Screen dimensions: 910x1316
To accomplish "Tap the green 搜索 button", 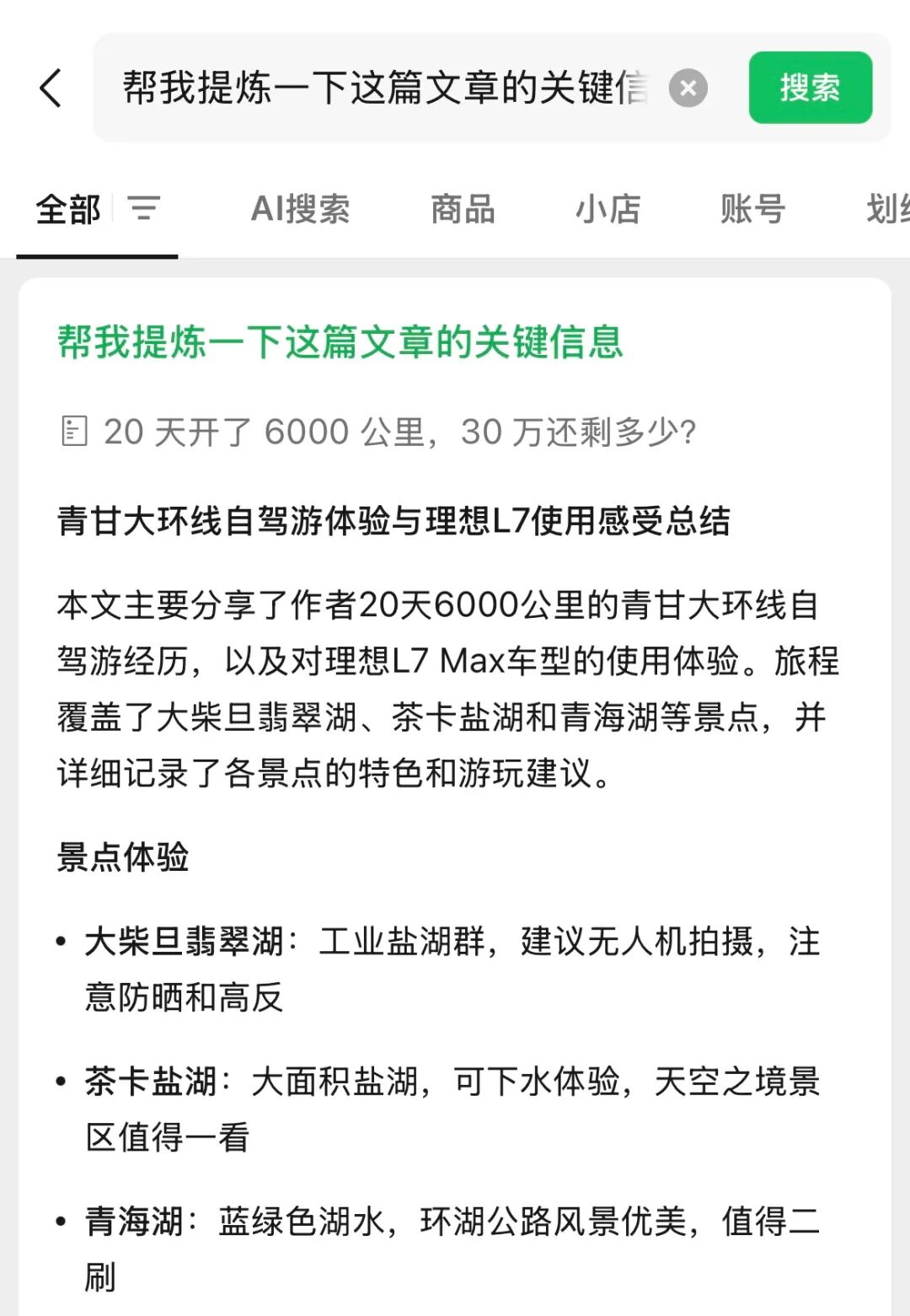I will 810,88.
